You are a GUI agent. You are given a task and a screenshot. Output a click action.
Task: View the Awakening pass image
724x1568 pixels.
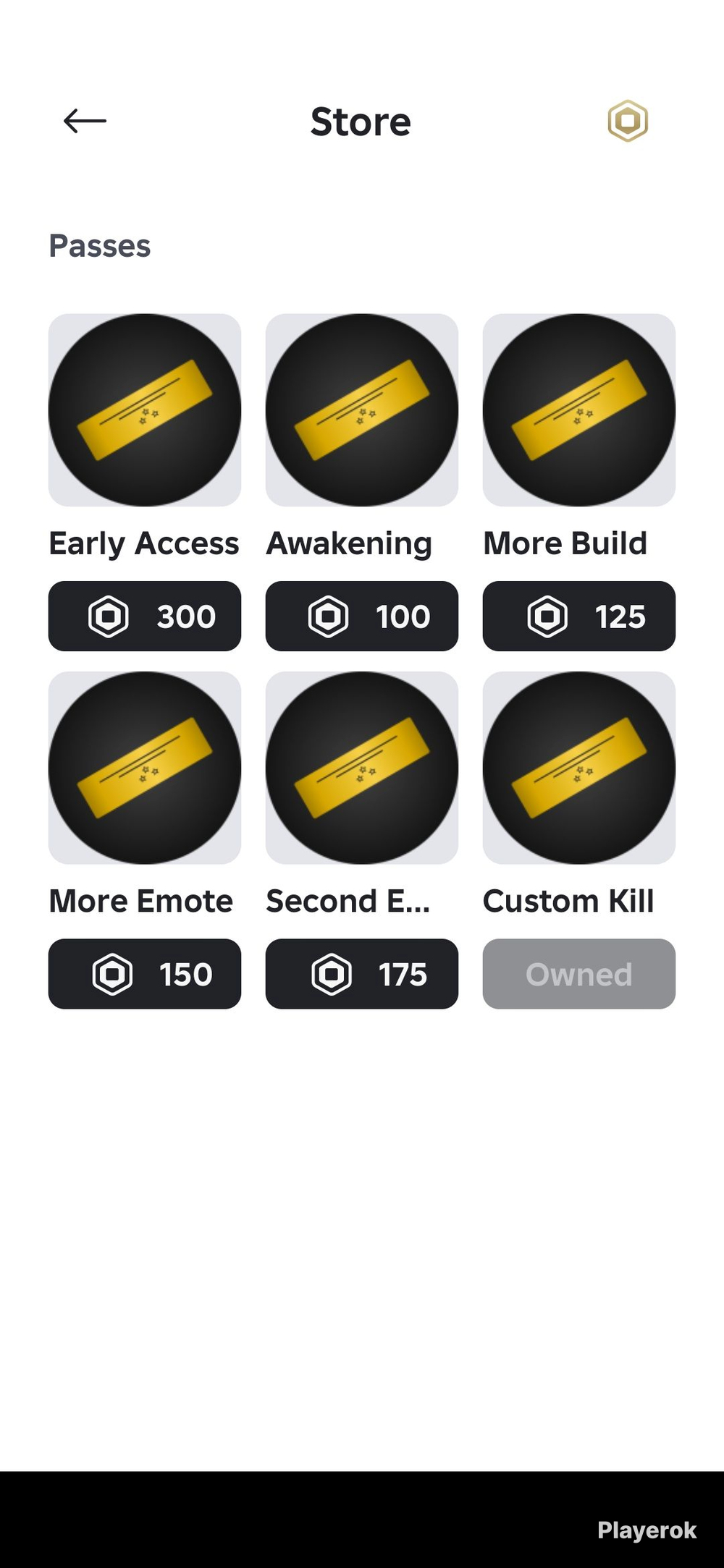[x=362, y=410]
